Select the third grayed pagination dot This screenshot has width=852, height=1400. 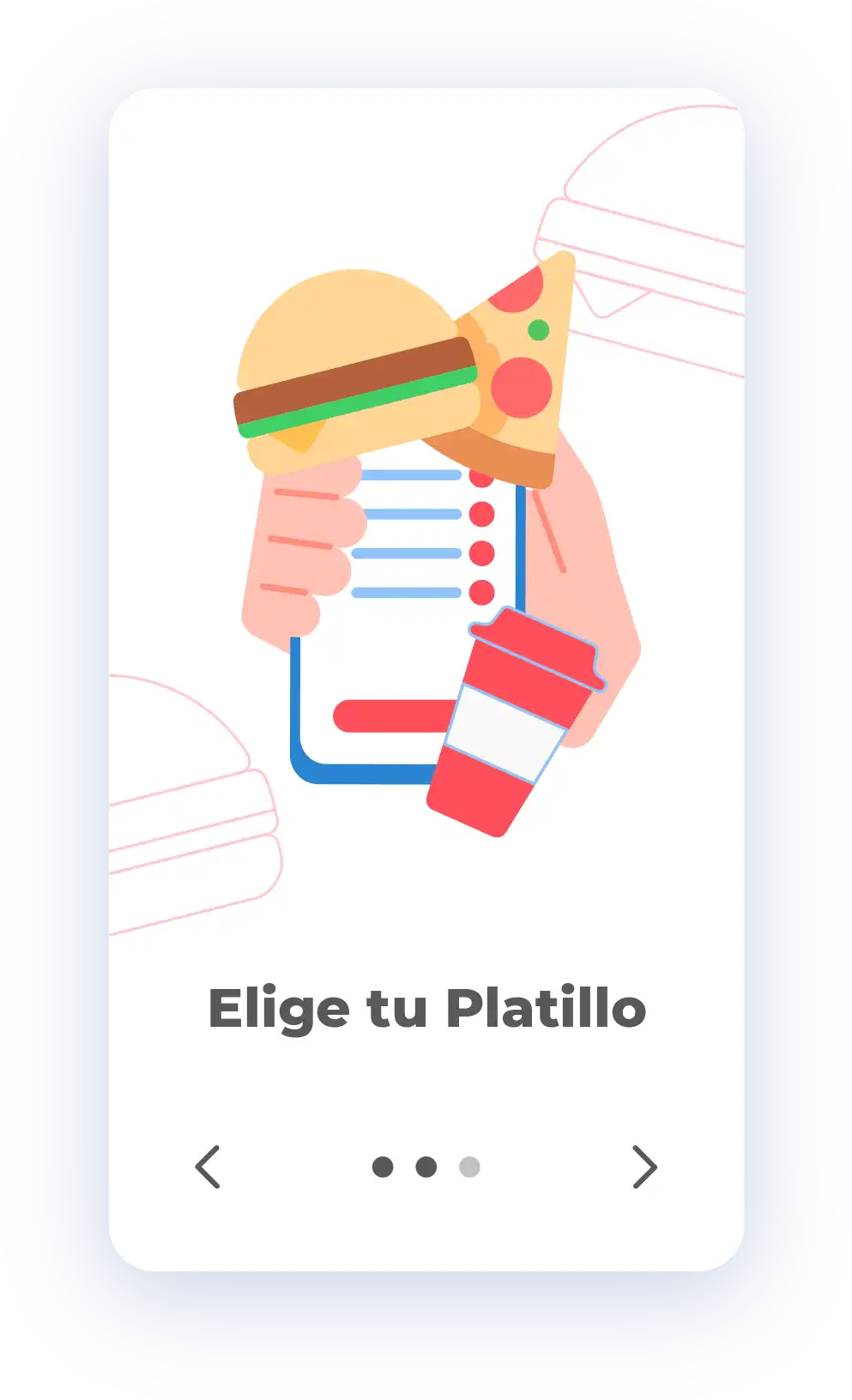tap(468, 1165)
